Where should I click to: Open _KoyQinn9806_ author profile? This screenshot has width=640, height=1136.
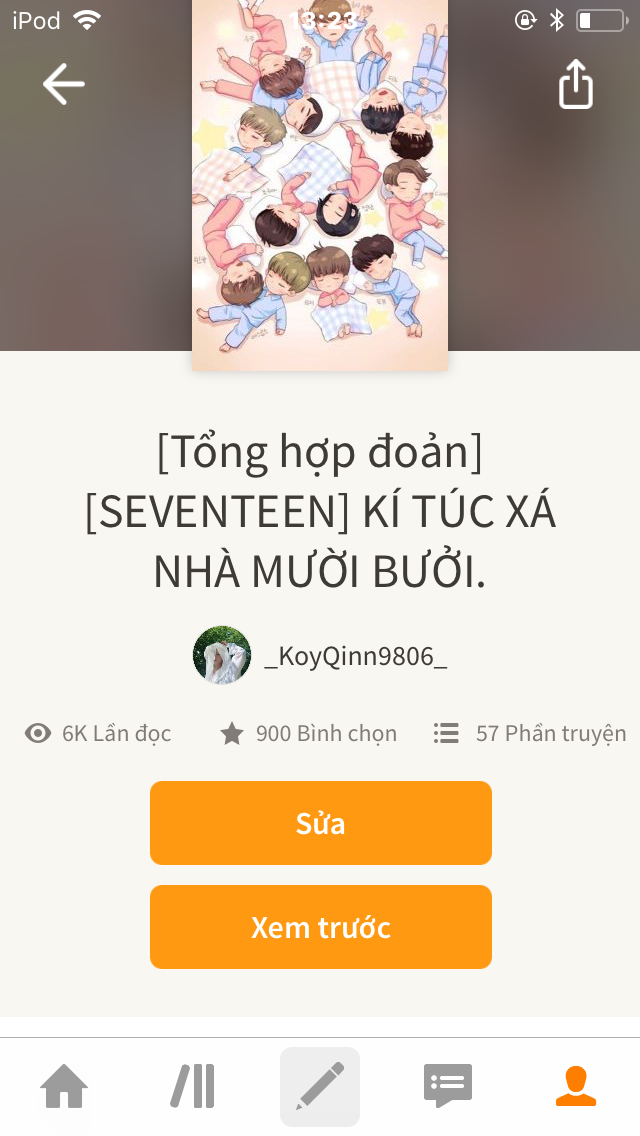320,656
